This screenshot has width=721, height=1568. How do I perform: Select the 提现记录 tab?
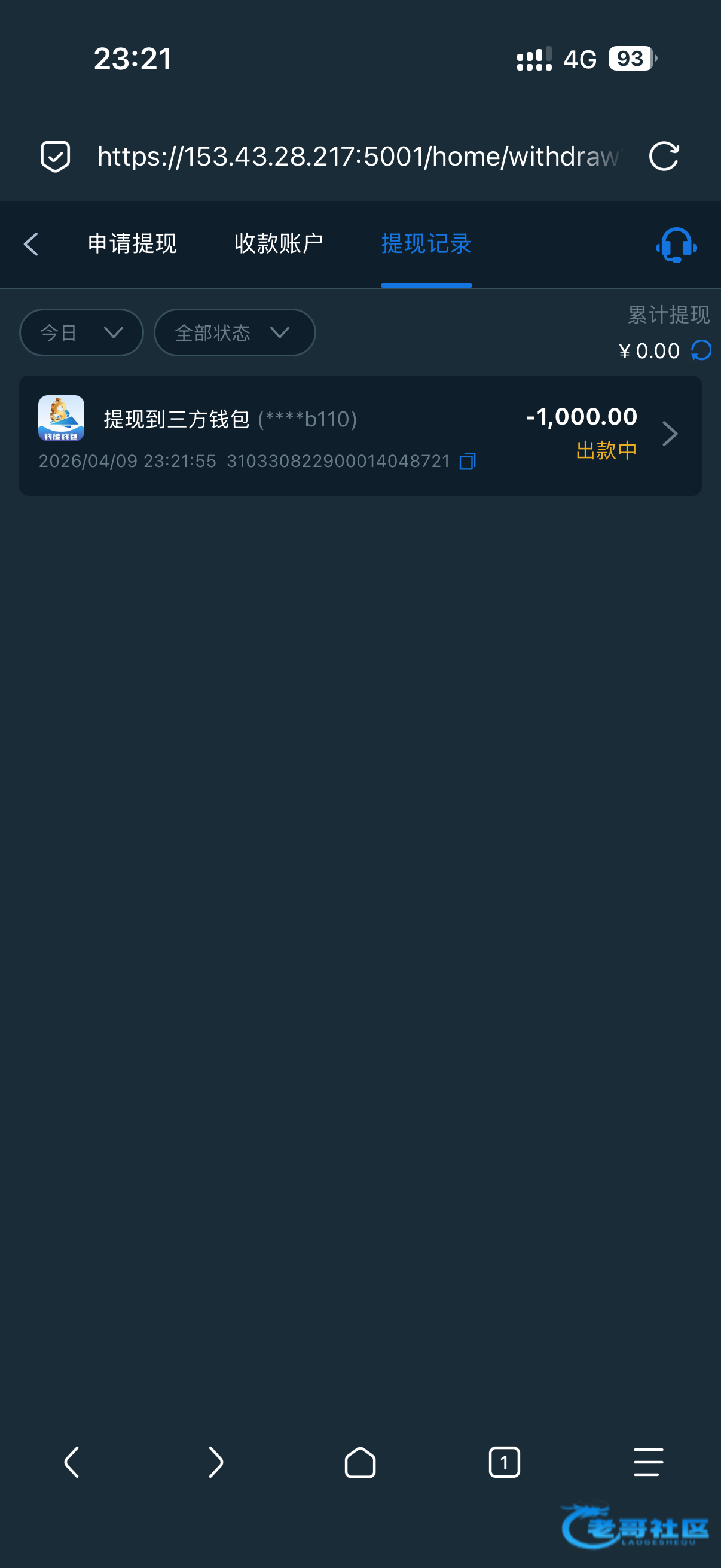pos(426,244)
